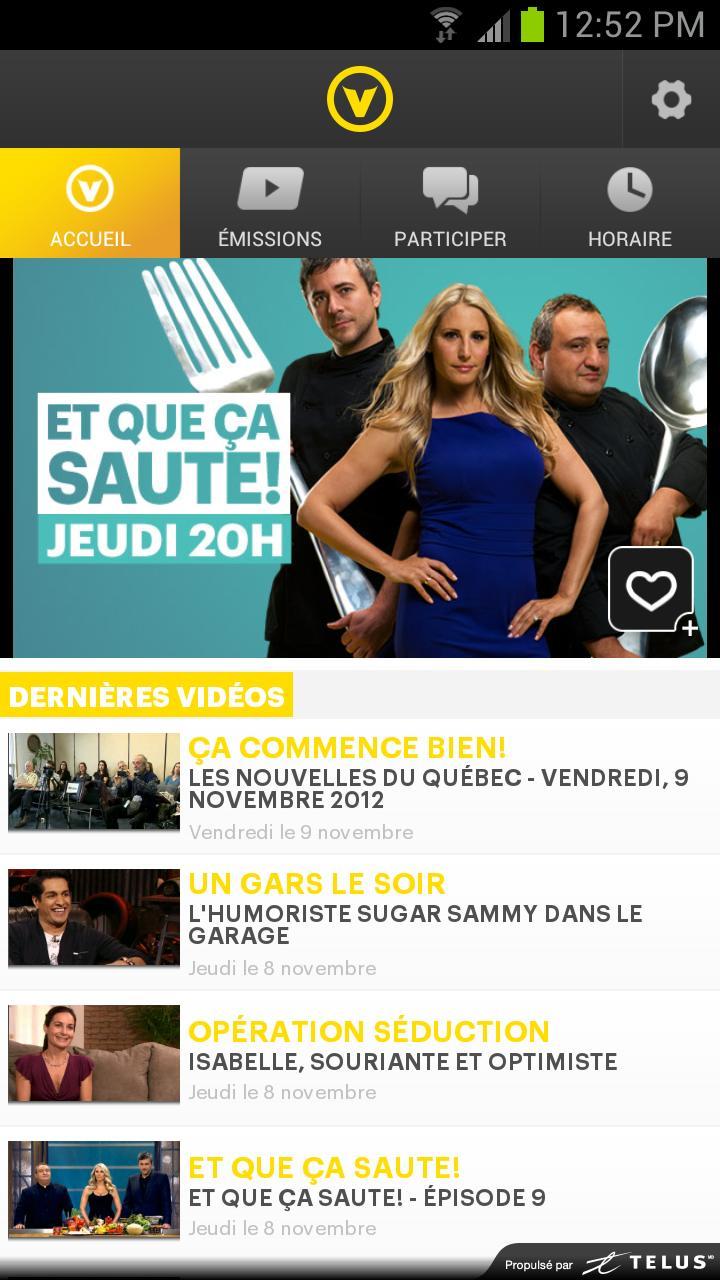Image resolution: width=720 pixels, height=1280 pixels.
Task: Tap the heart favorite icon on the banner
Action: click(651, 588)
